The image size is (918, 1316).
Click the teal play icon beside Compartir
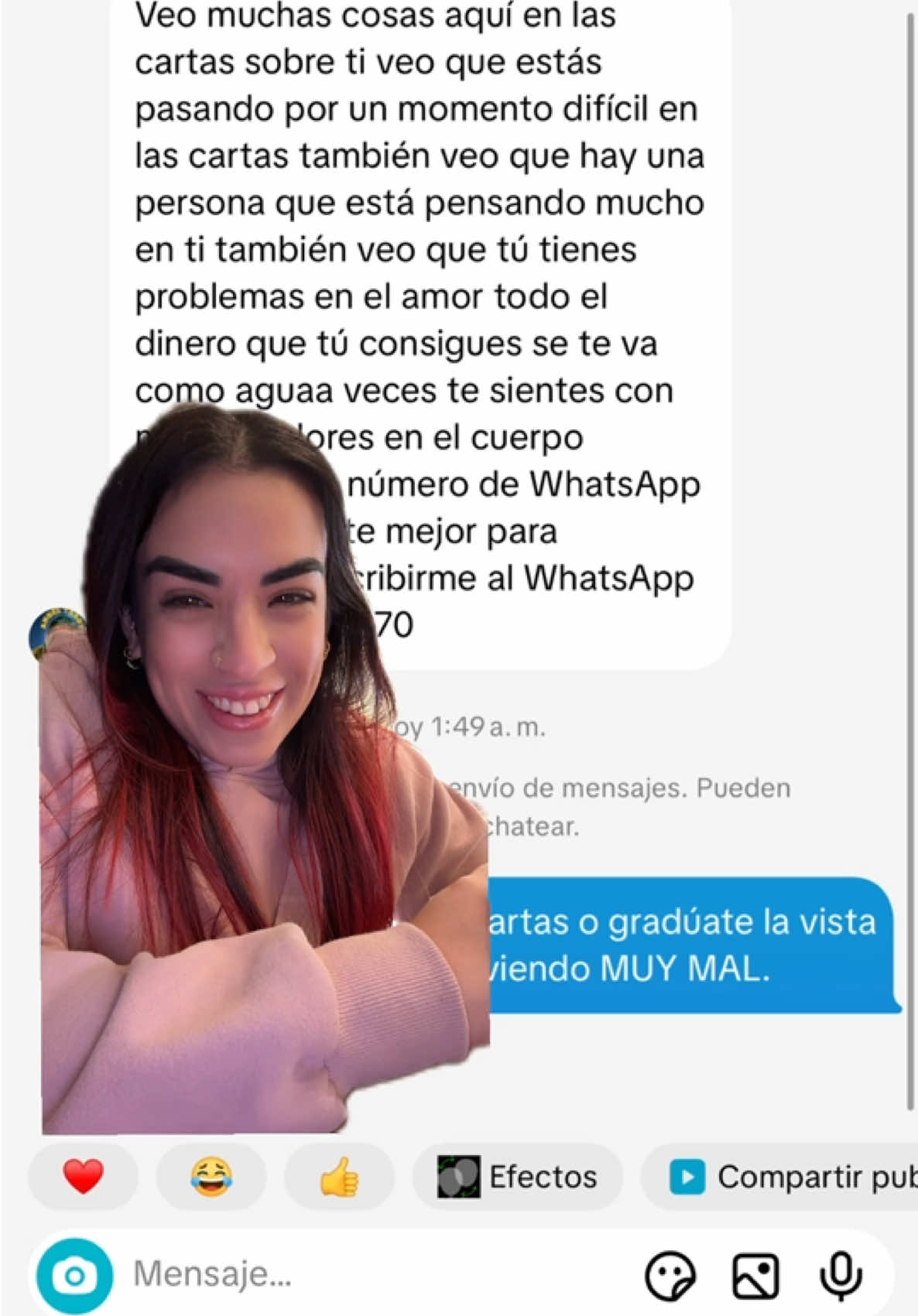click(x=688, y=1177)
